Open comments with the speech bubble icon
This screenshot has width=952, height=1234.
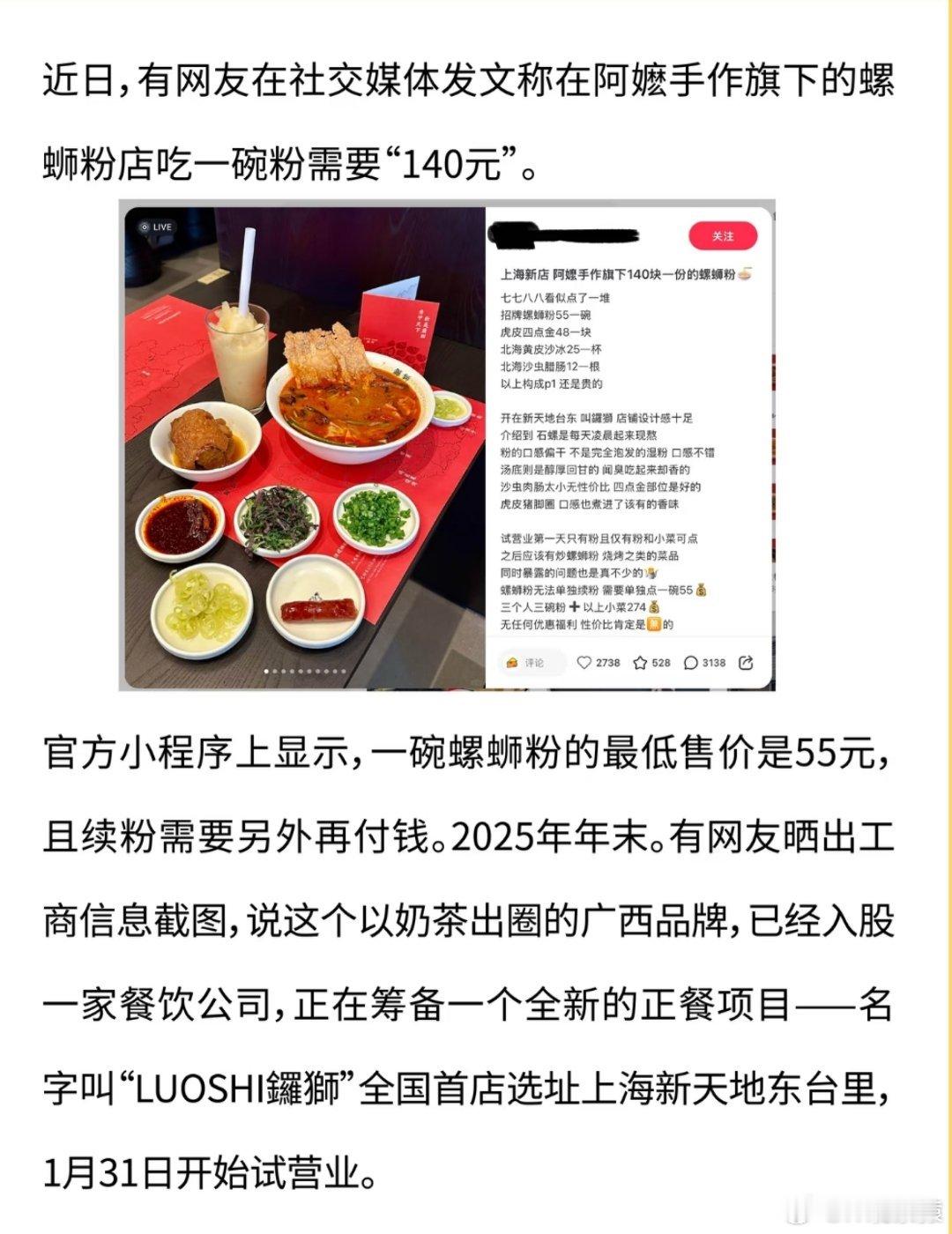pos(691,662)
